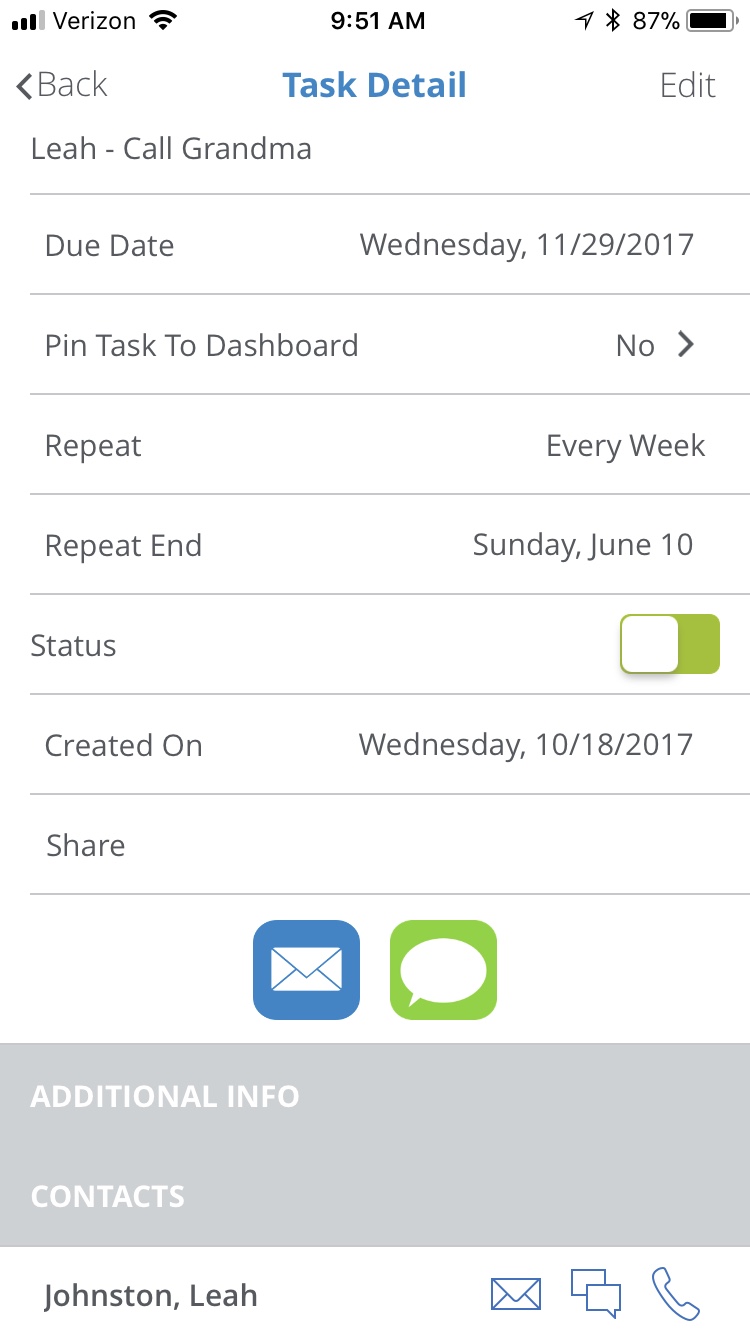Go back to the previous screen
This screenshot has height=1334, width=750.
coord(62,85)
